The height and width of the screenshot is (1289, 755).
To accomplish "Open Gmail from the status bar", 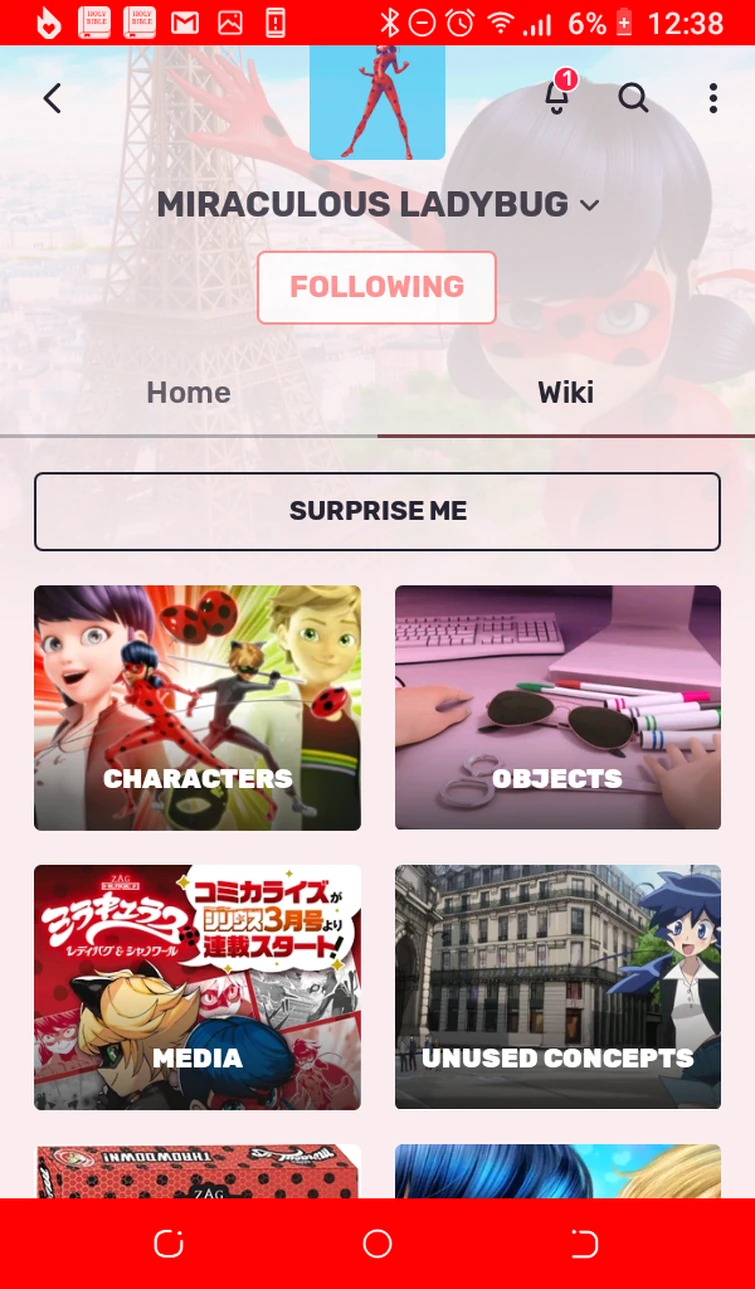I will coord(185,22).
